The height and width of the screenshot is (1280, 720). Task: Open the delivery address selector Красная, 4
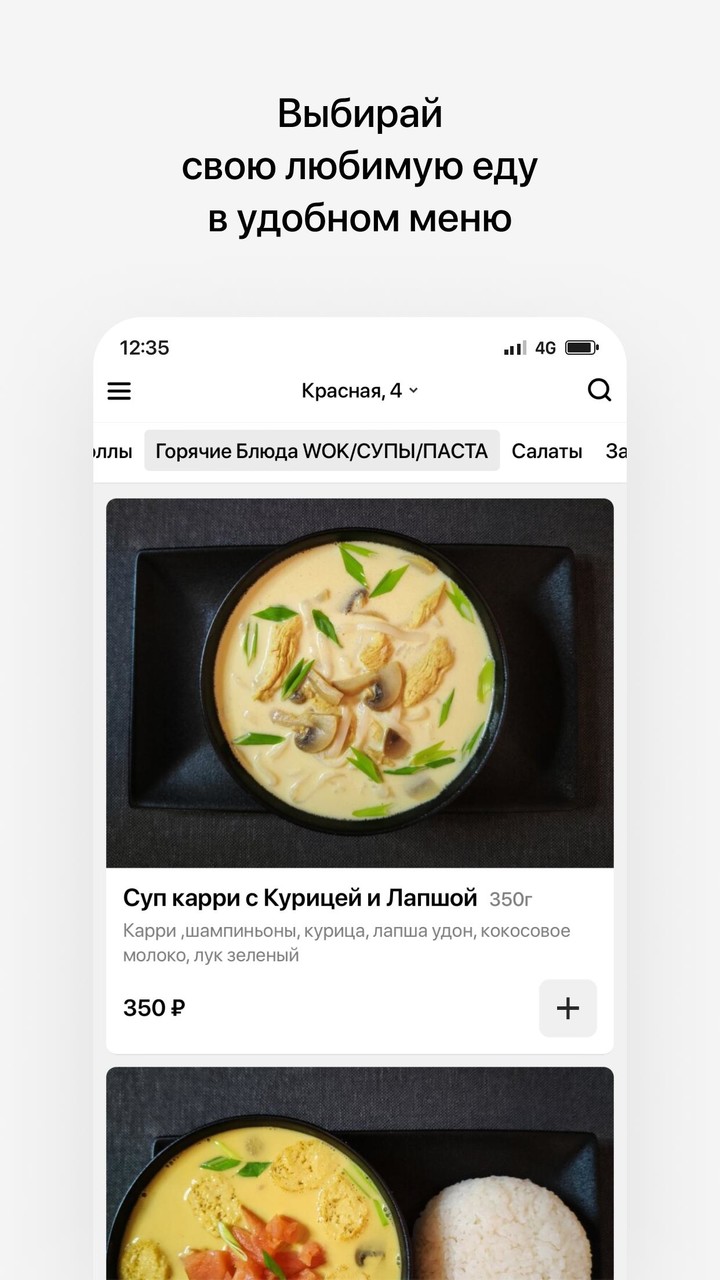(350, 390)
